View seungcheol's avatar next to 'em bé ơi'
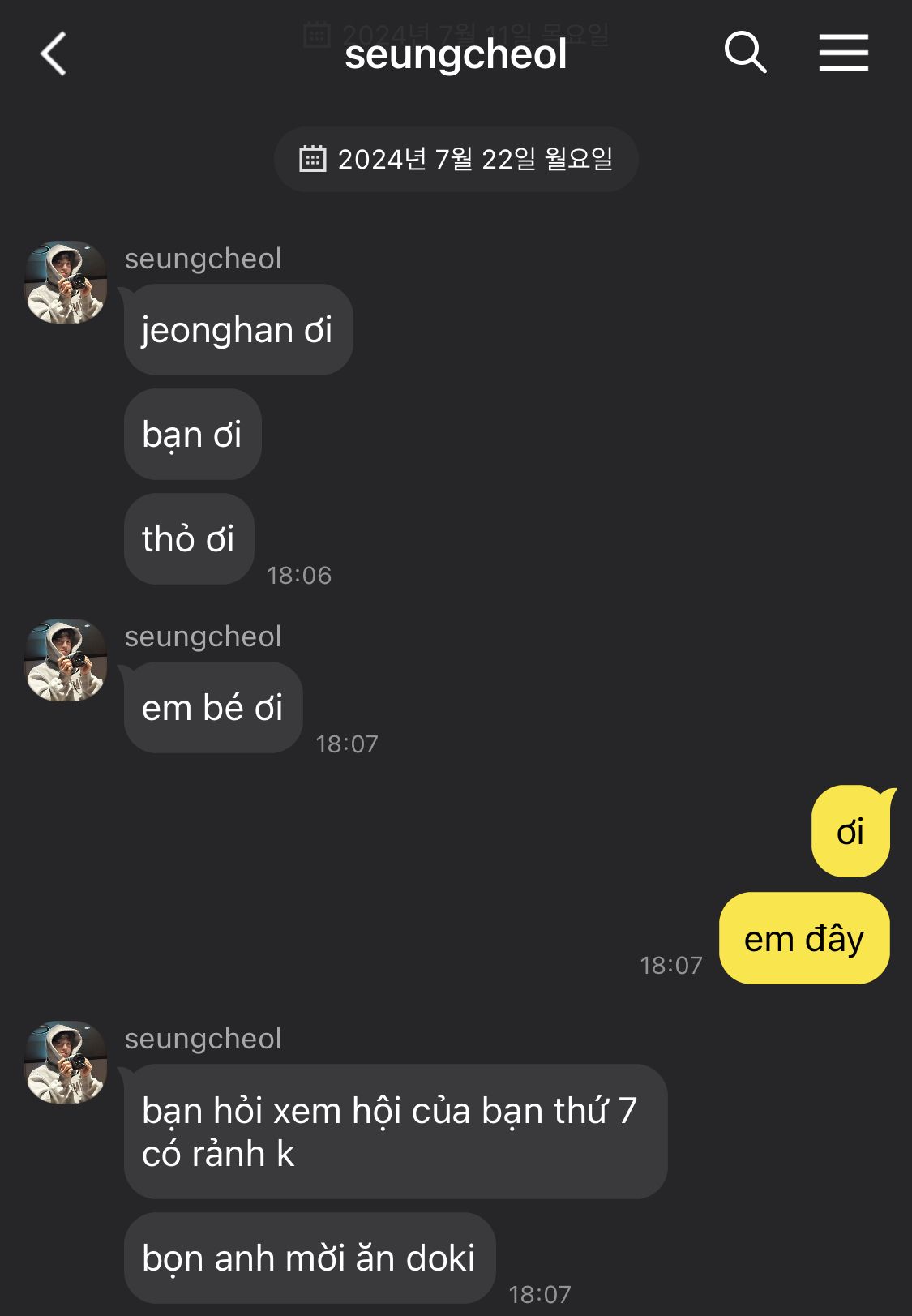 (66, 660)
